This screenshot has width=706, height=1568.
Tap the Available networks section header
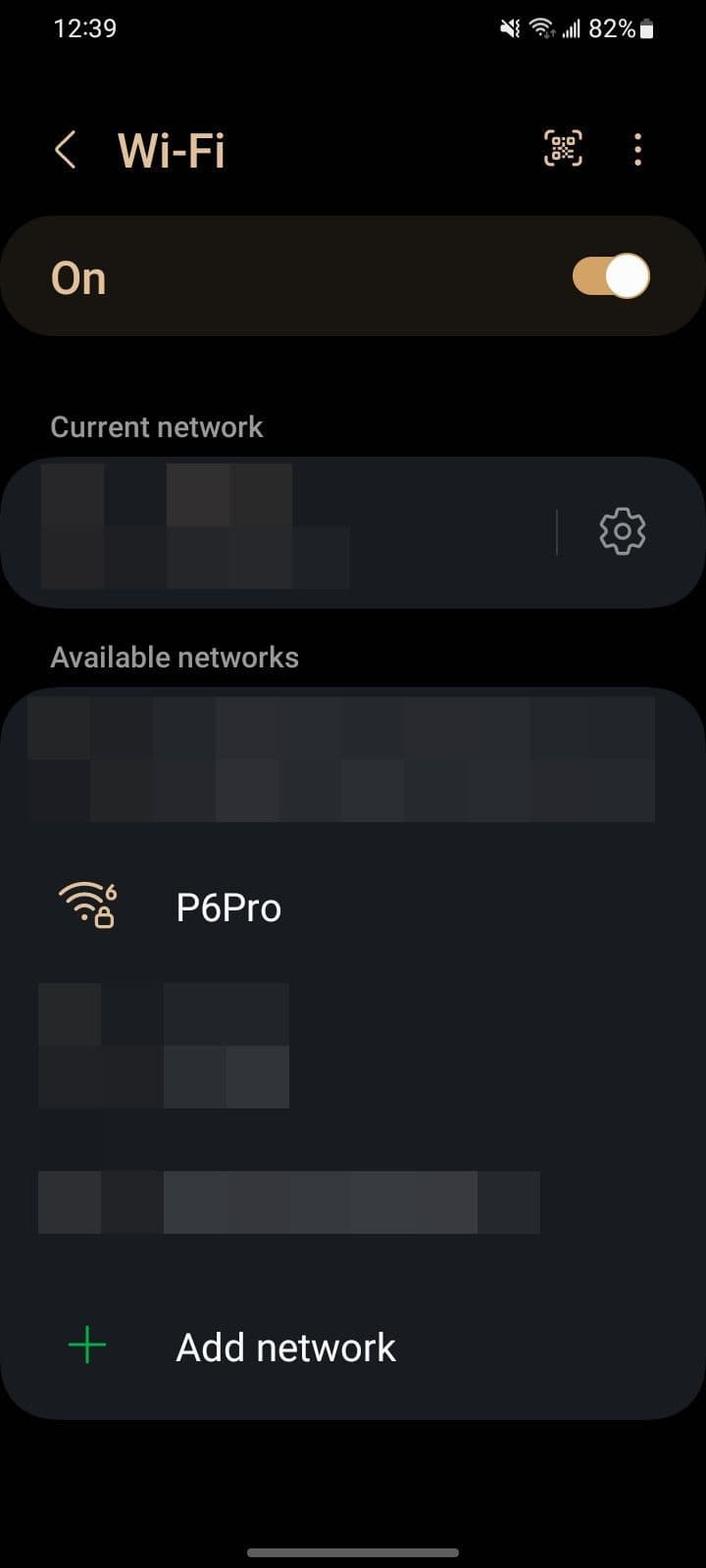(175, 656)
